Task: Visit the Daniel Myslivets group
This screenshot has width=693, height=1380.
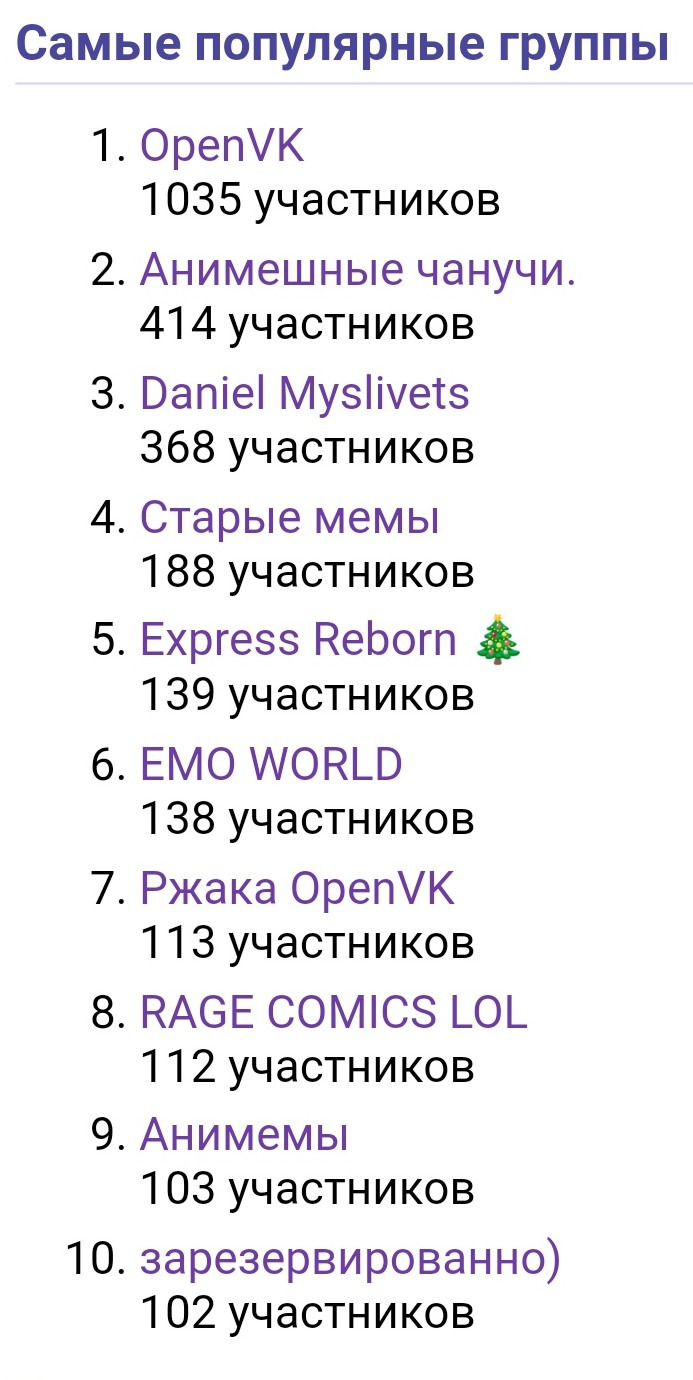Action: tap(304, 393)
